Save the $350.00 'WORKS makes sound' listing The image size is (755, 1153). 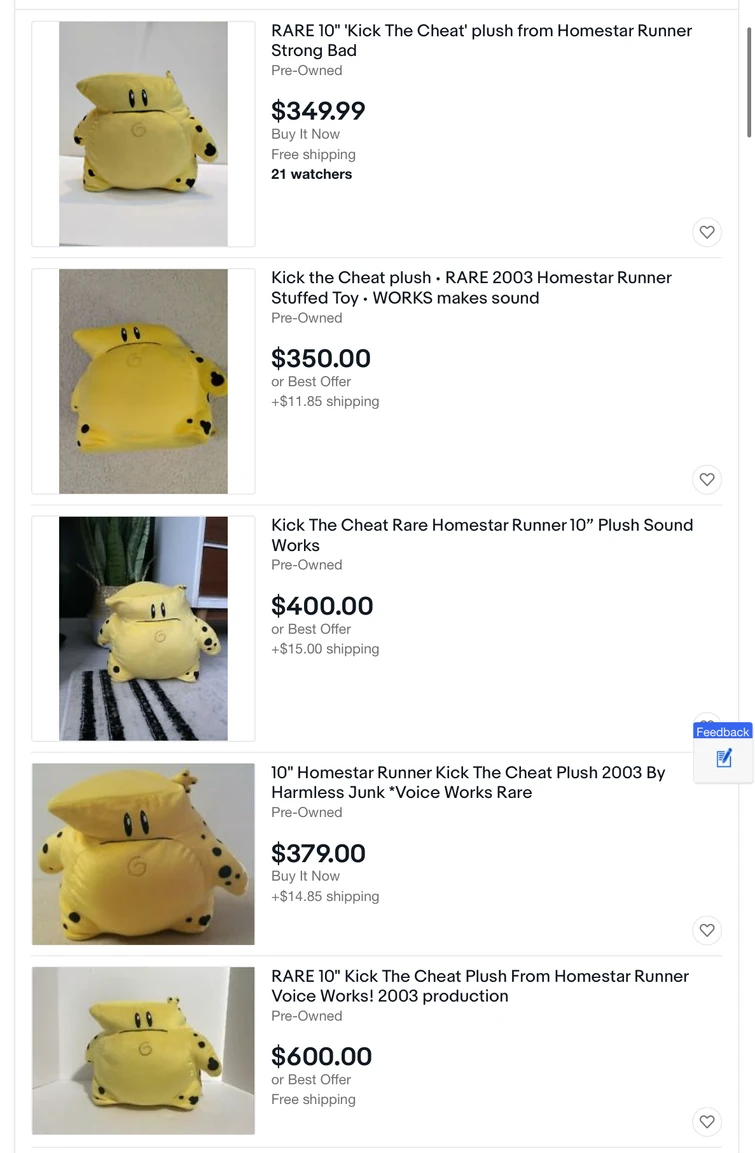707,479
